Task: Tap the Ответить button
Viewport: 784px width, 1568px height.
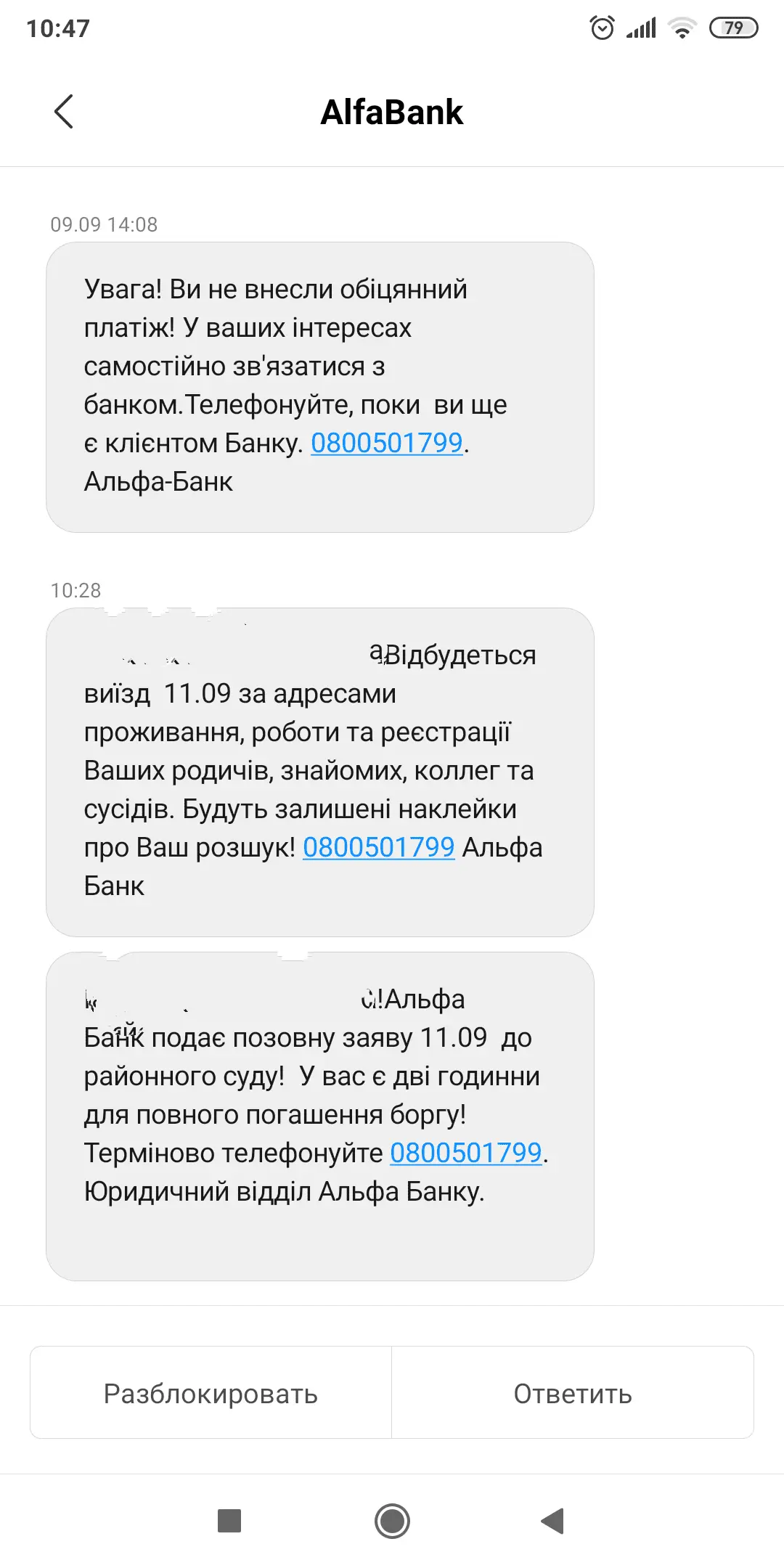Action: tap(573, 1393)
